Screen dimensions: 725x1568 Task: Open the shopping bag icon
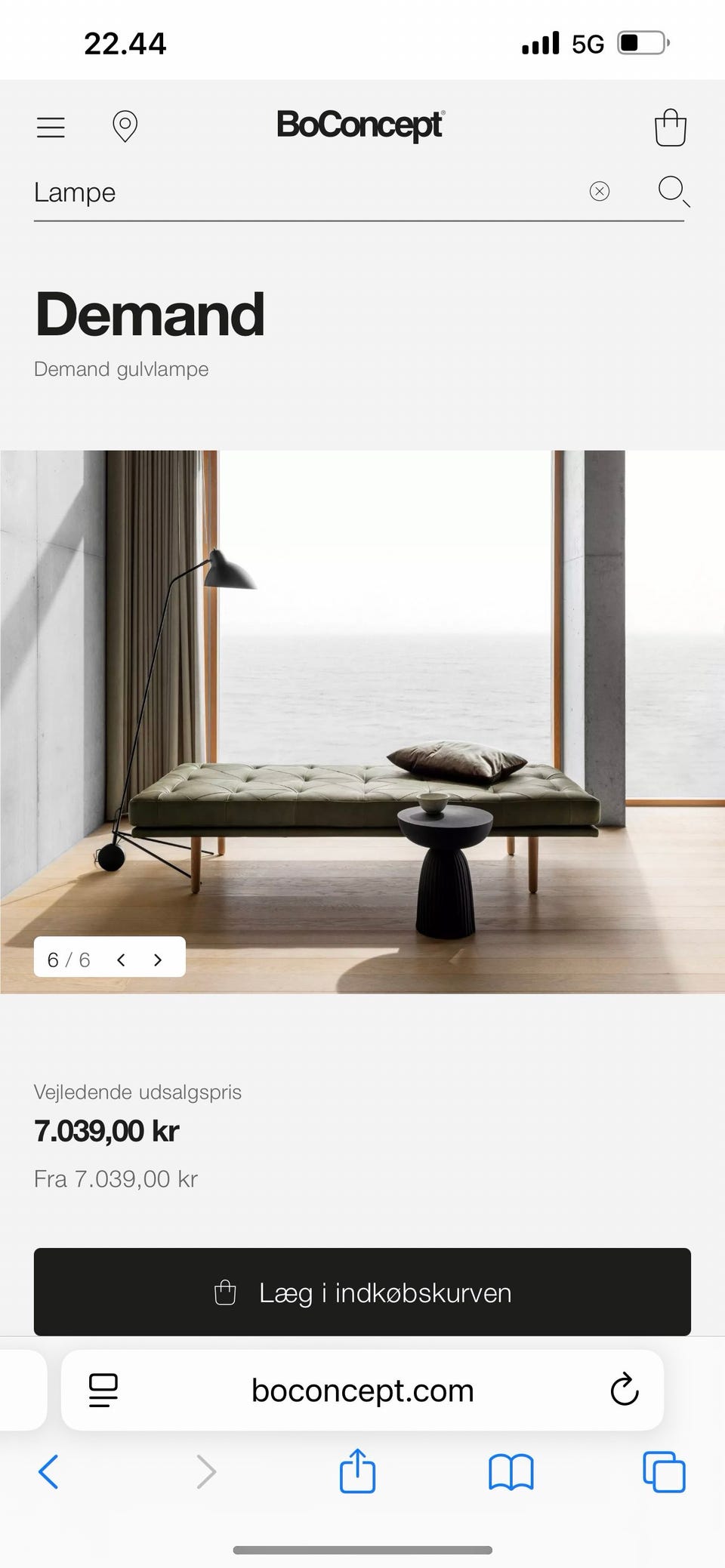coord(669,127)
